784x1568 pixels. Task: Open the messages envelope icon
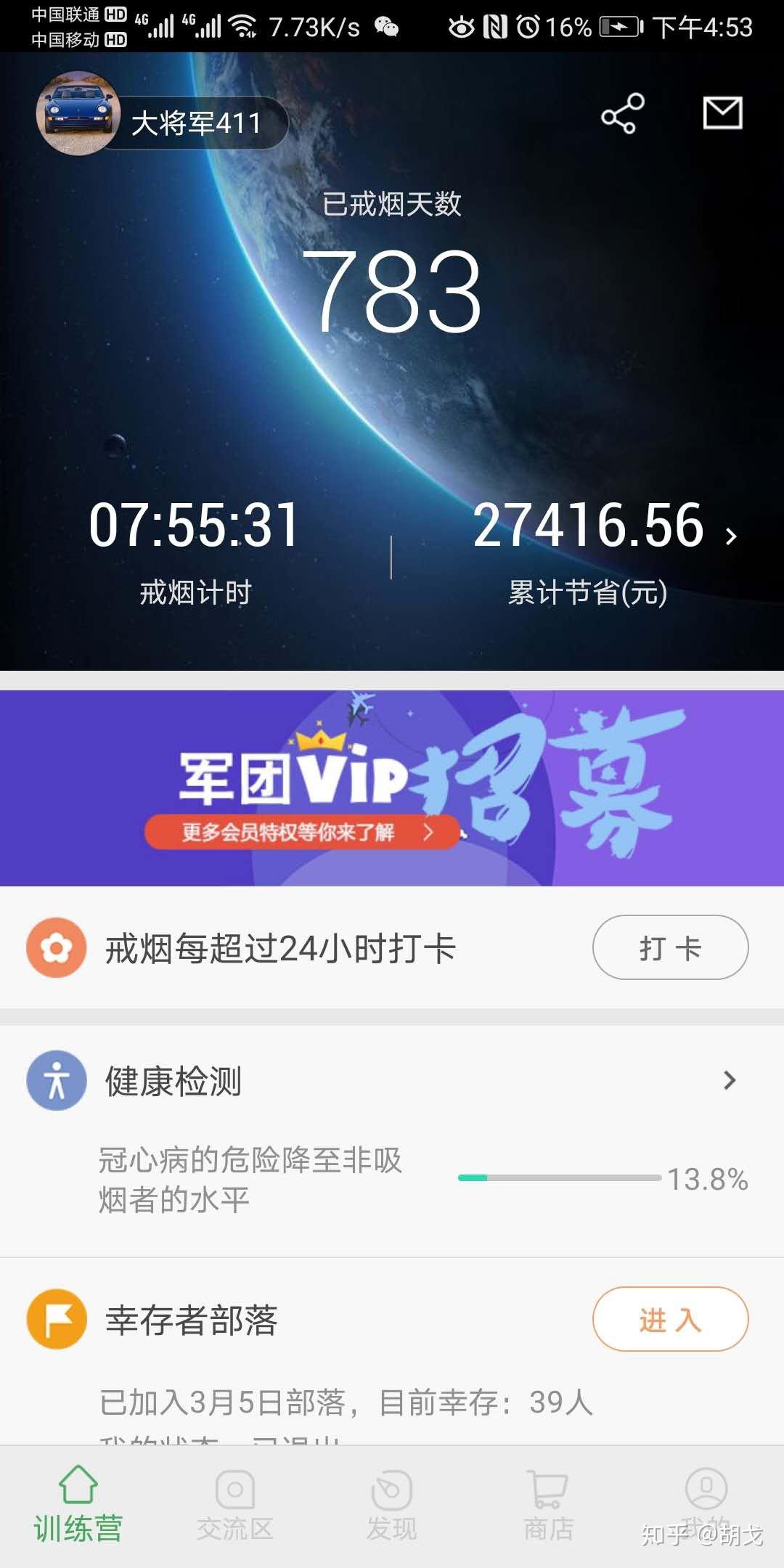(x=722, y=113)
